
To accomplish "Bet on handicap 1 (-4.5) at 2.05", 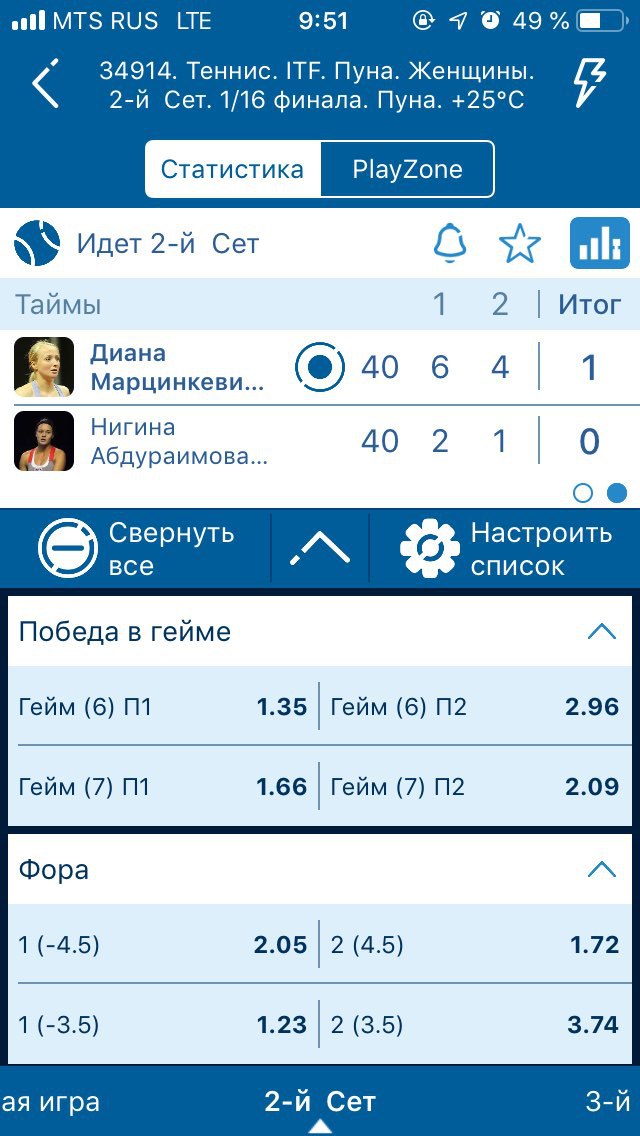I will [x=163, y=945].
